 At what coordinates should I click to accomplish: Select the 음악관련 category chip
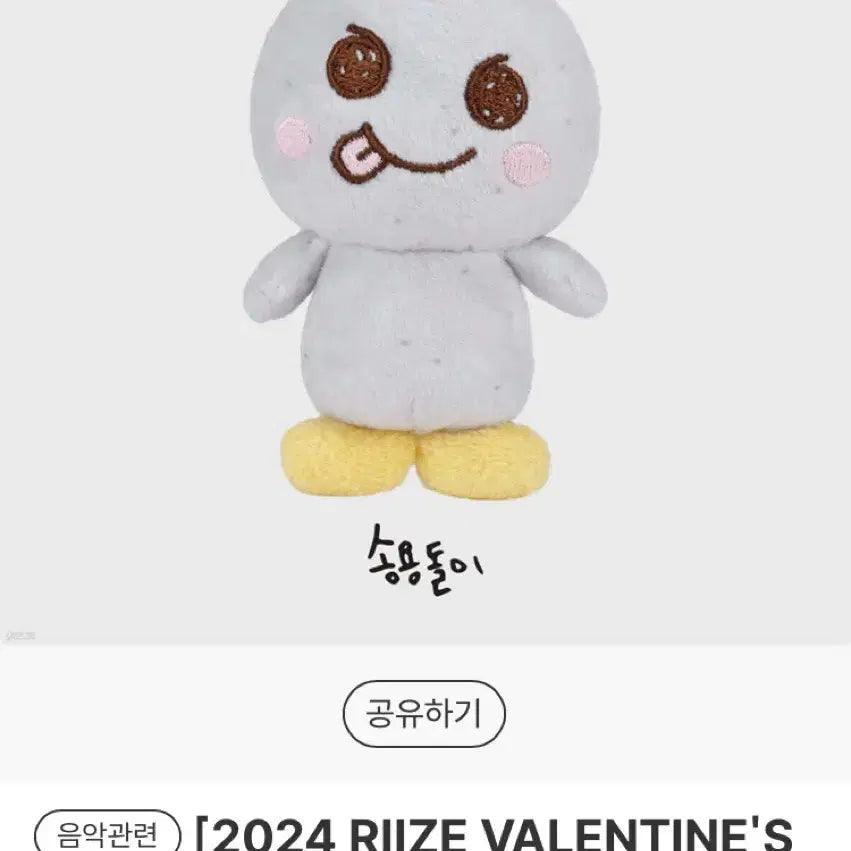[x=108, y=833]
